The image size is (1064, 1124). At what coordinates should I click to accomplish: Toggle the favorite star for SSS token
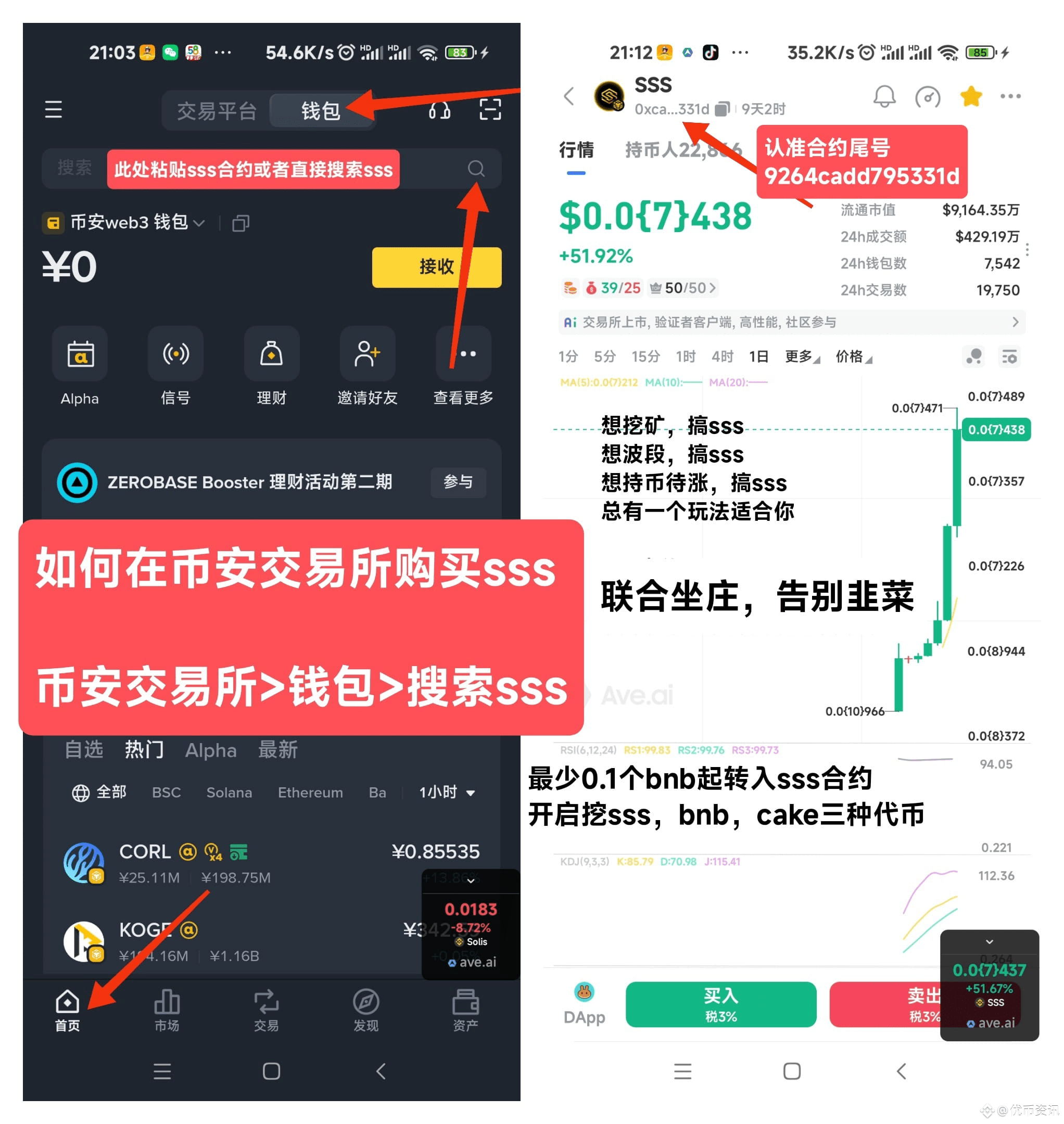(970, 96)
